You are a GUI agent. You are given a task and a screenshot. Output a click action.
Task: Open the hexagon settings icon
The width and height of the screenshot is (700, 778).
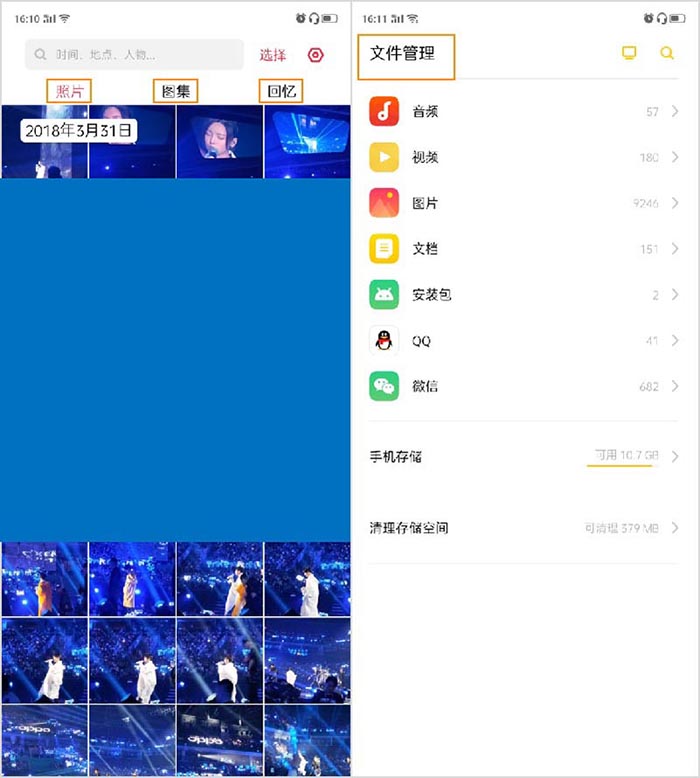[316, 55]
